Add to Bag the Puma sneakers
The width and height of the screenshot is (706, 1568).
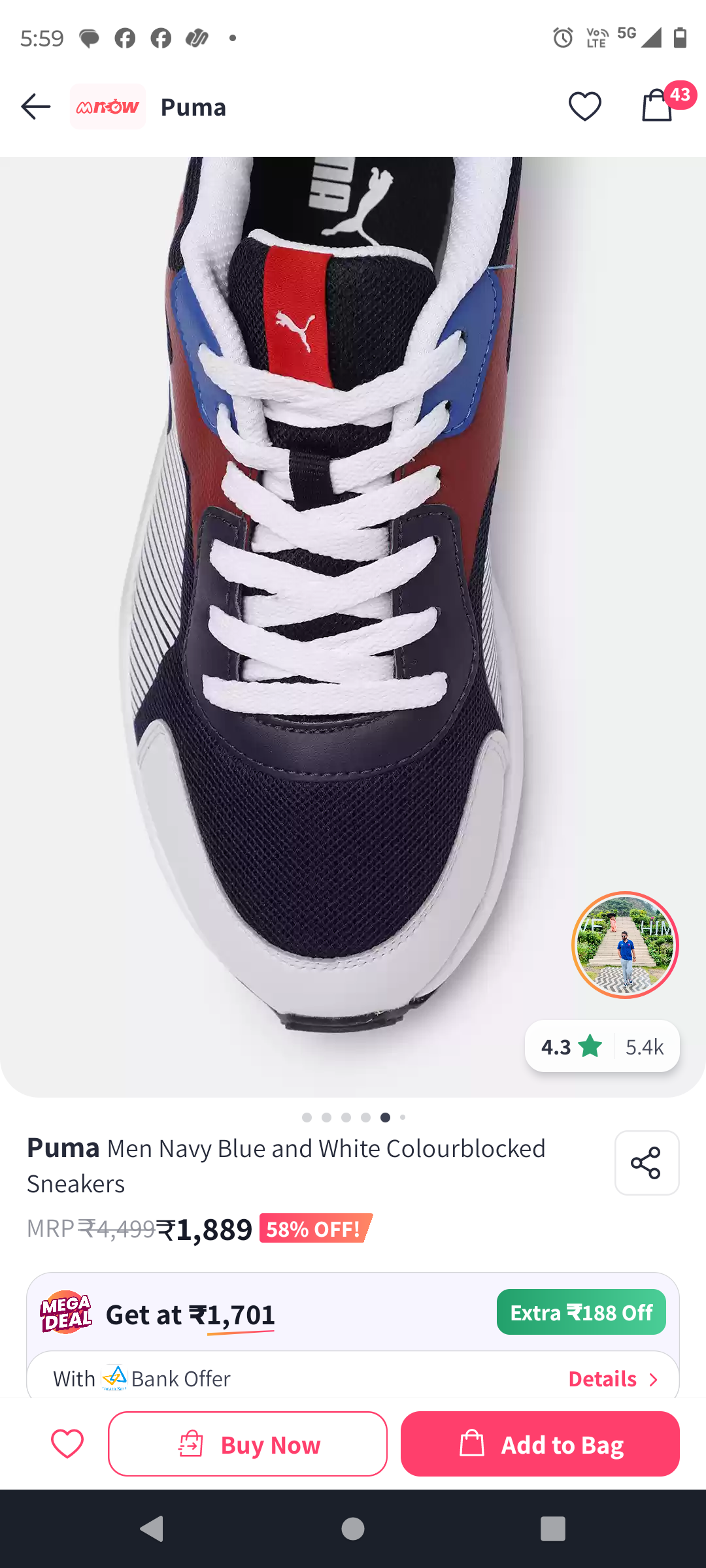click(540, 1444)
